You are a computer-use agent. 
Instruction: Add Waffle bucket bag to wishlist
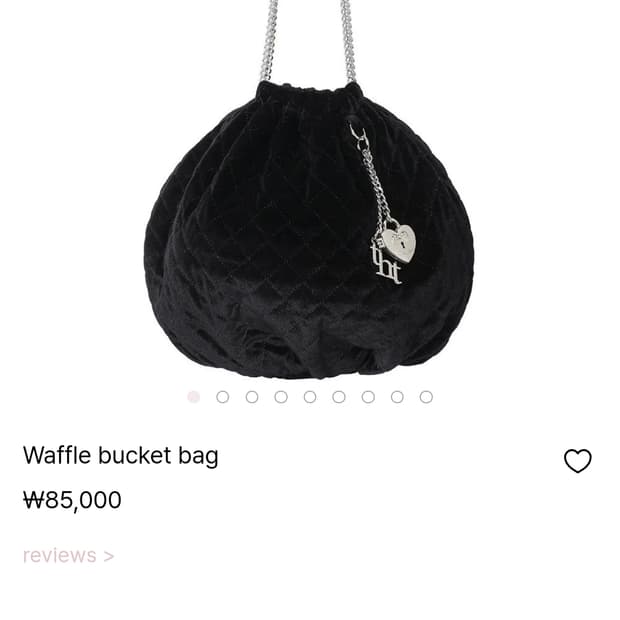[578, 461]
